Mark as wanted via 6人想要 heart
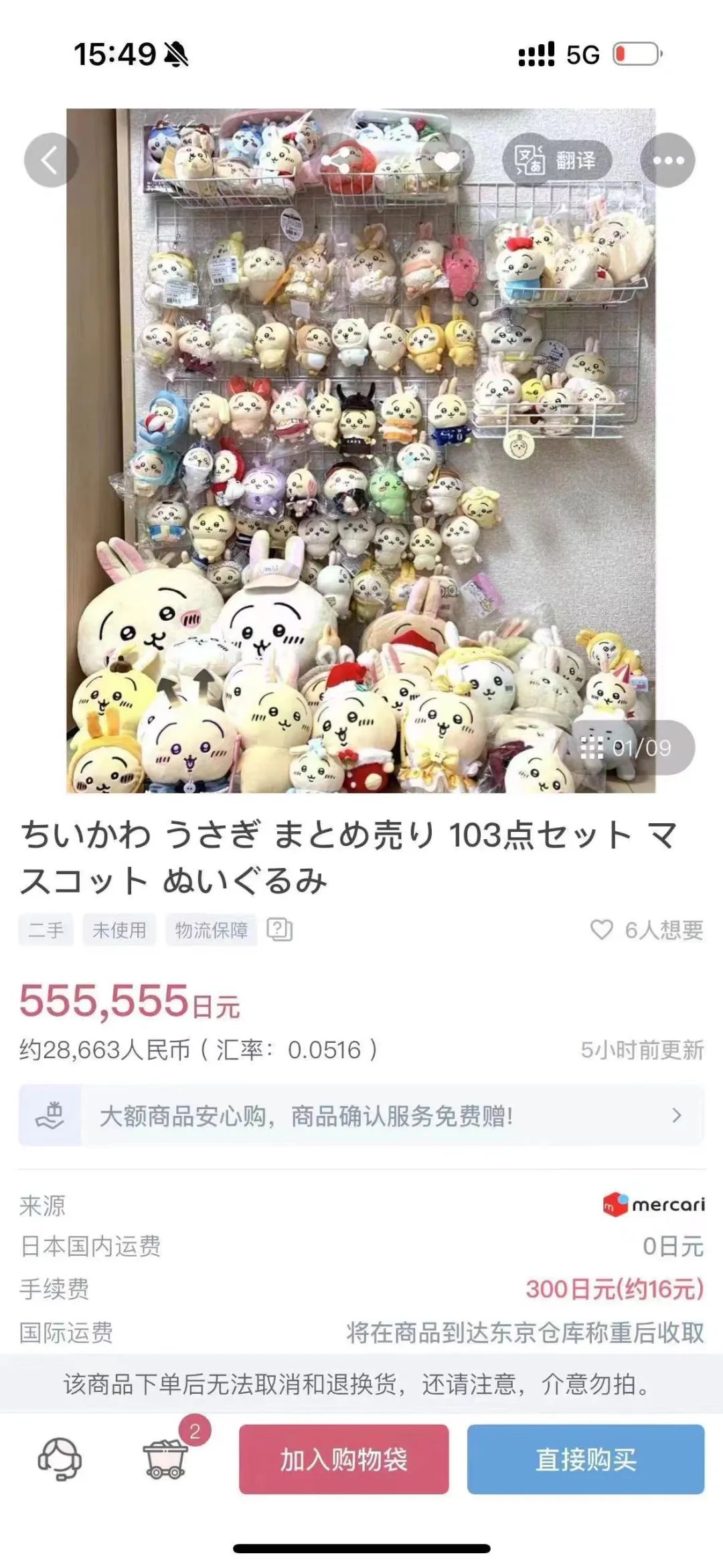The height and width of the screenshot is (1568, 723). point(601,929)
